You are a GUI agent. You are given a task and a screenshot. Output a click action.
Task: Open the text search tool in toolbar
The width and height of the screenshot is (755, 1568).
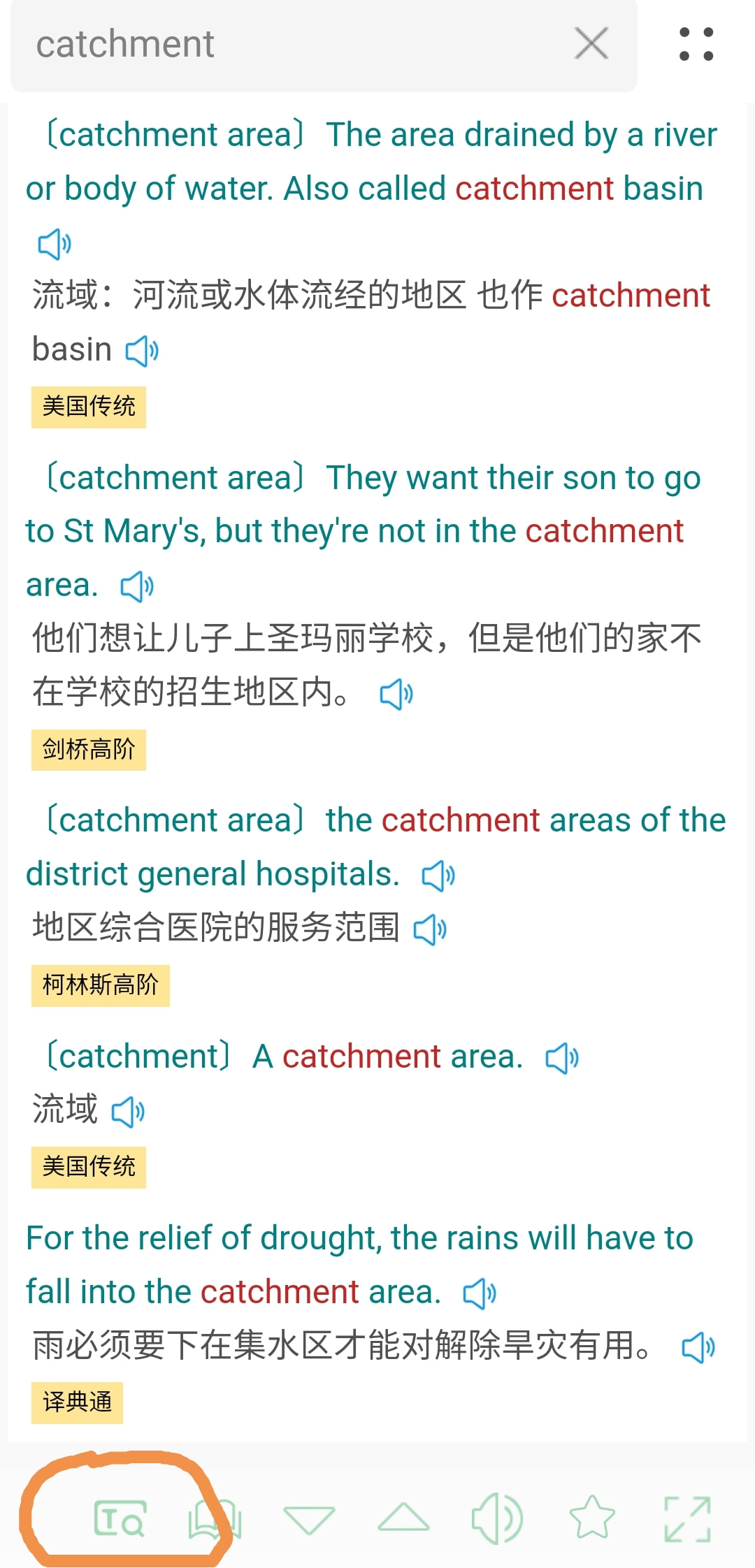(120, 1518)
